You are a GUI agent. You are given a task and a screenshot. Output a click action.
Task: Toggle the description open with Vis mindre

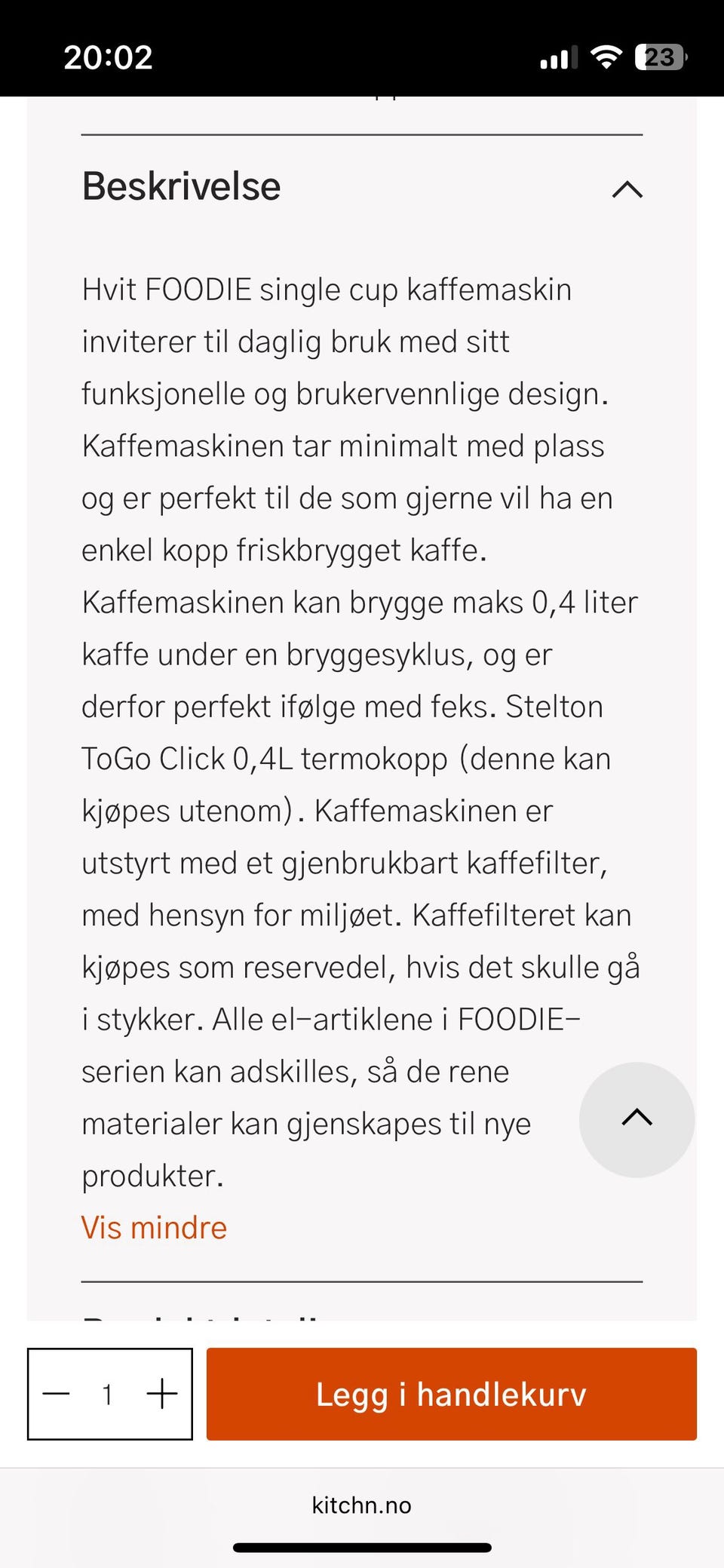(x=154, y=1227)
